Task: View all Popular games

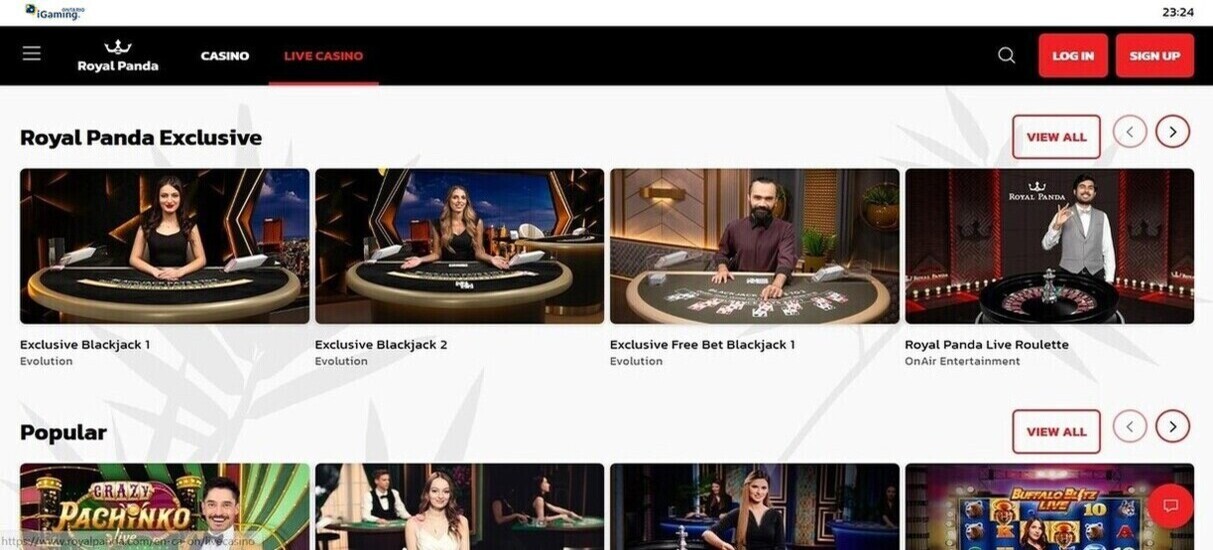Action: [x=1055, y=432]
